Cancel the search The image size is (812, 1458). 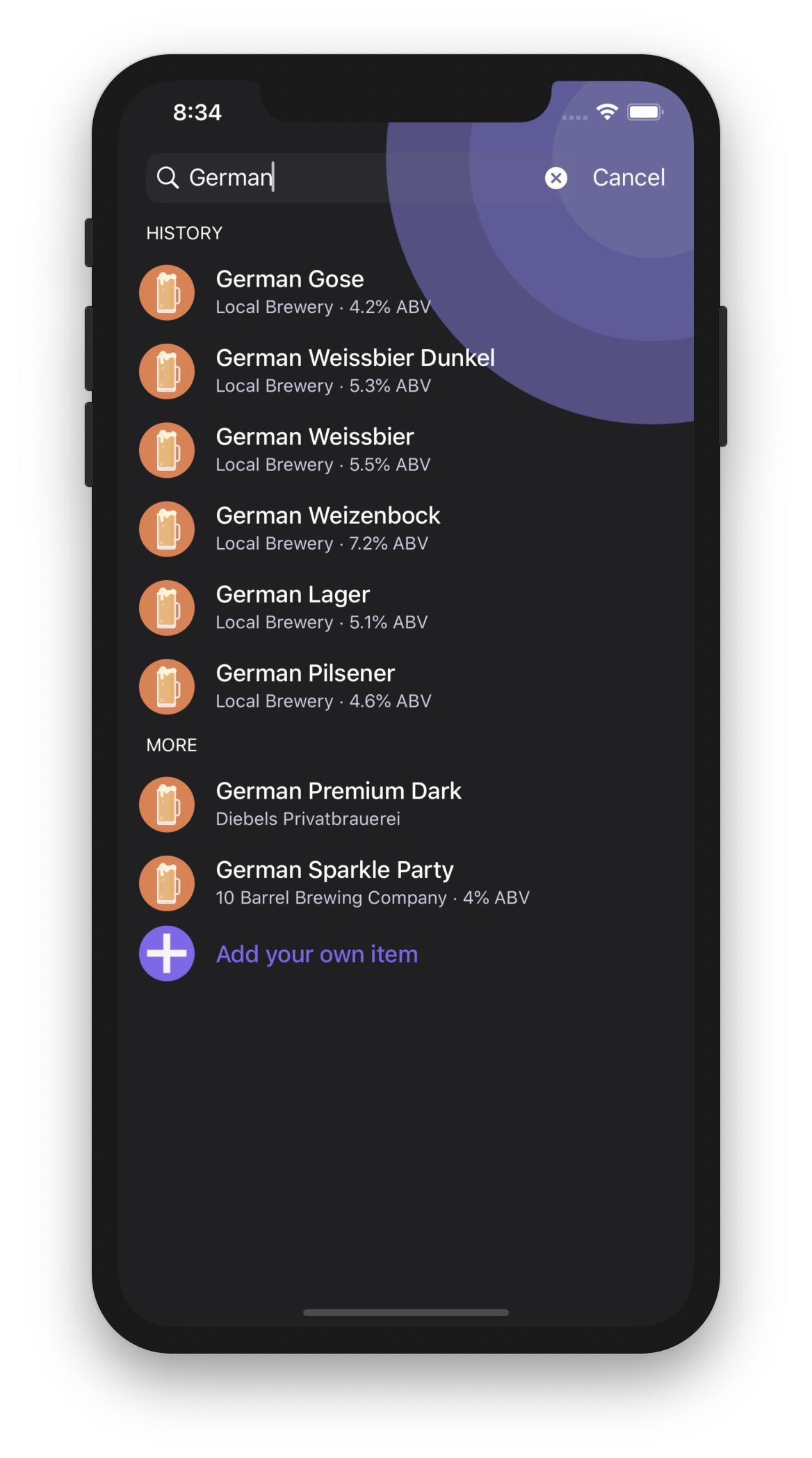(x=628, y=177)
